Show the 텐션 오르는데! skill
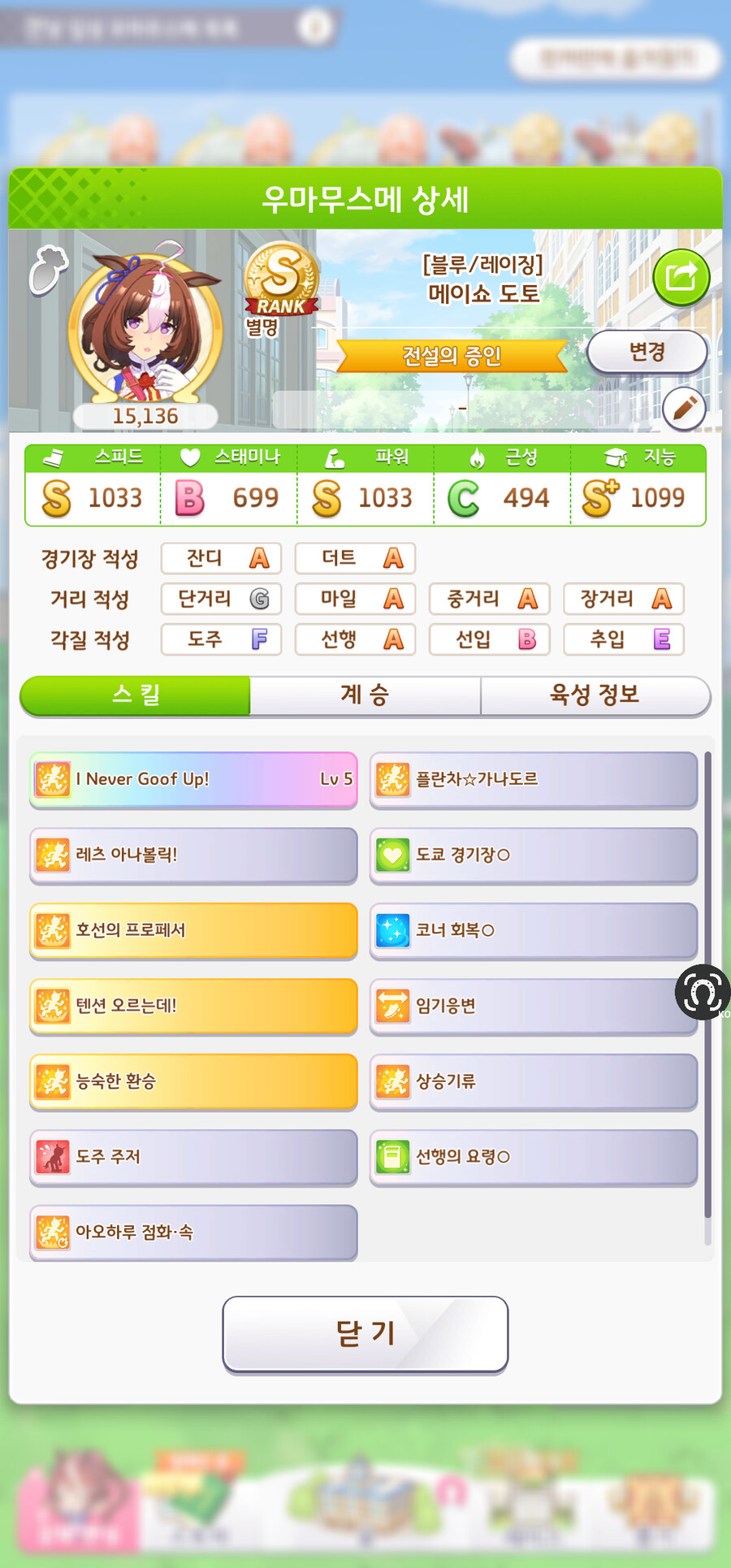Image resolution: width=731 pixels, height=1568 pixels. [193, 1007]
